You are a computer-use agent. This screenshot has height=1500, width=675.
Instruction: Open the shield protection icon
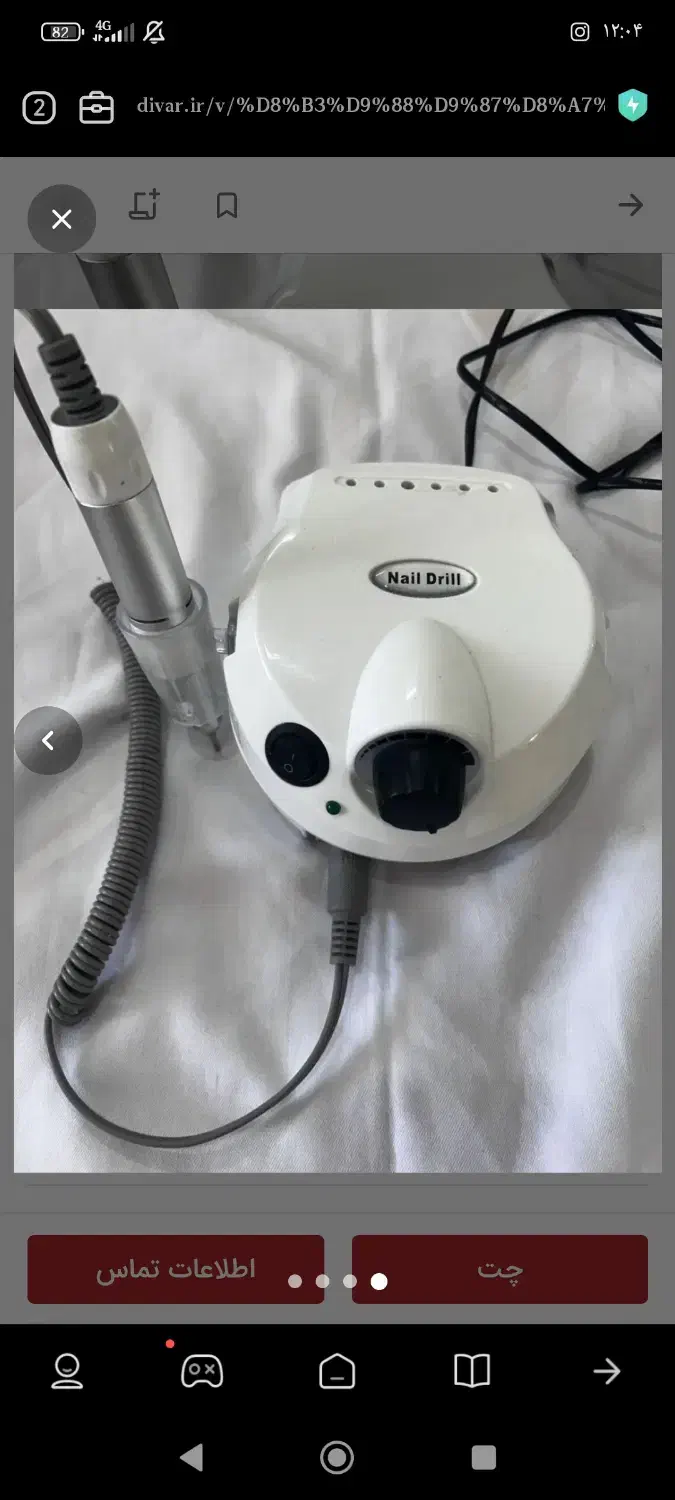click(x=632, y=106)
